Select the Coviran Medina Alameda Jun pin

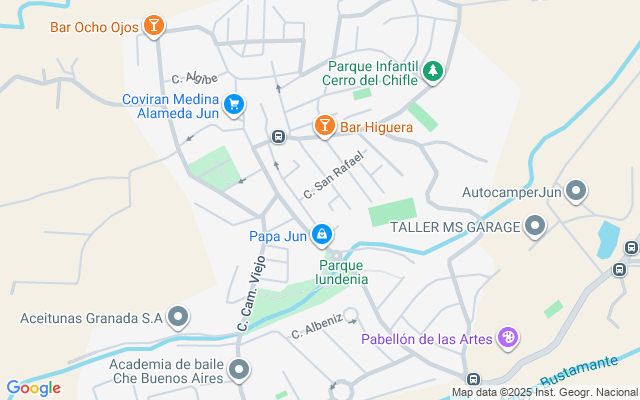click(x=234, y=104)
